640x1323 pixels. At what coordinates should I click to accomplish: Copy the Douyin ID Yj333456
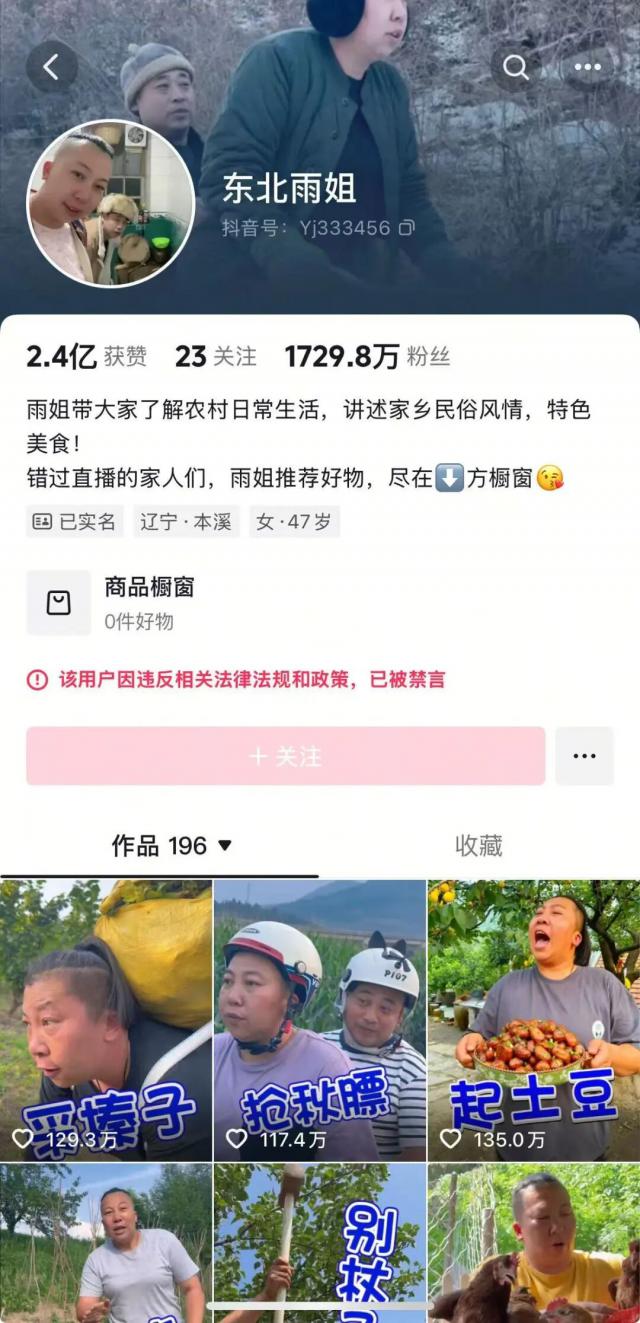406,228
